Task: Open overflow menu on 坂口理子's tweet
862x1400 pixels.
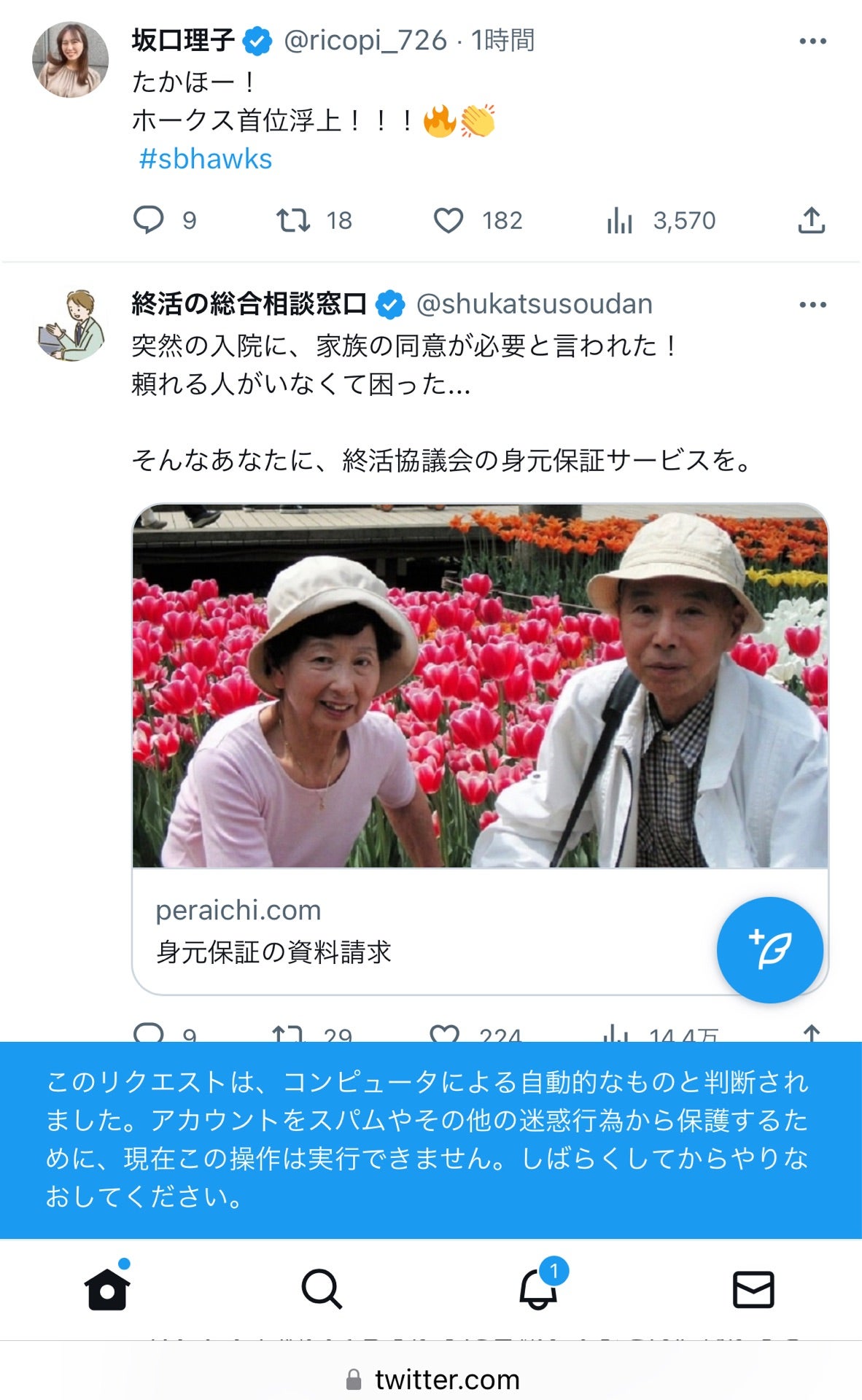Action: pos(812,42)
